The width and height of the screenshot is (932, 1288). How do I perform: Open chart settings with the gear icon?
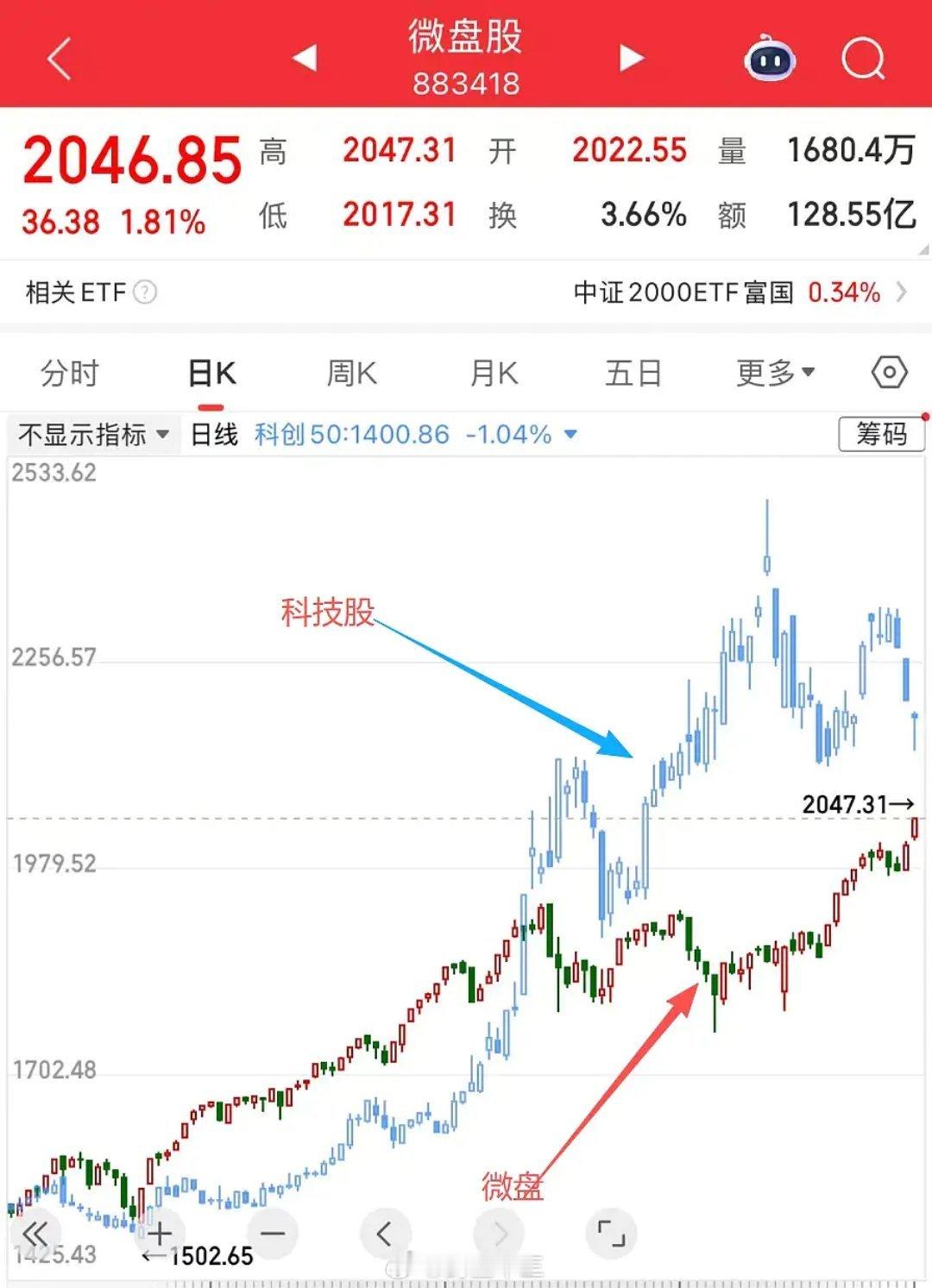(887, 373)
